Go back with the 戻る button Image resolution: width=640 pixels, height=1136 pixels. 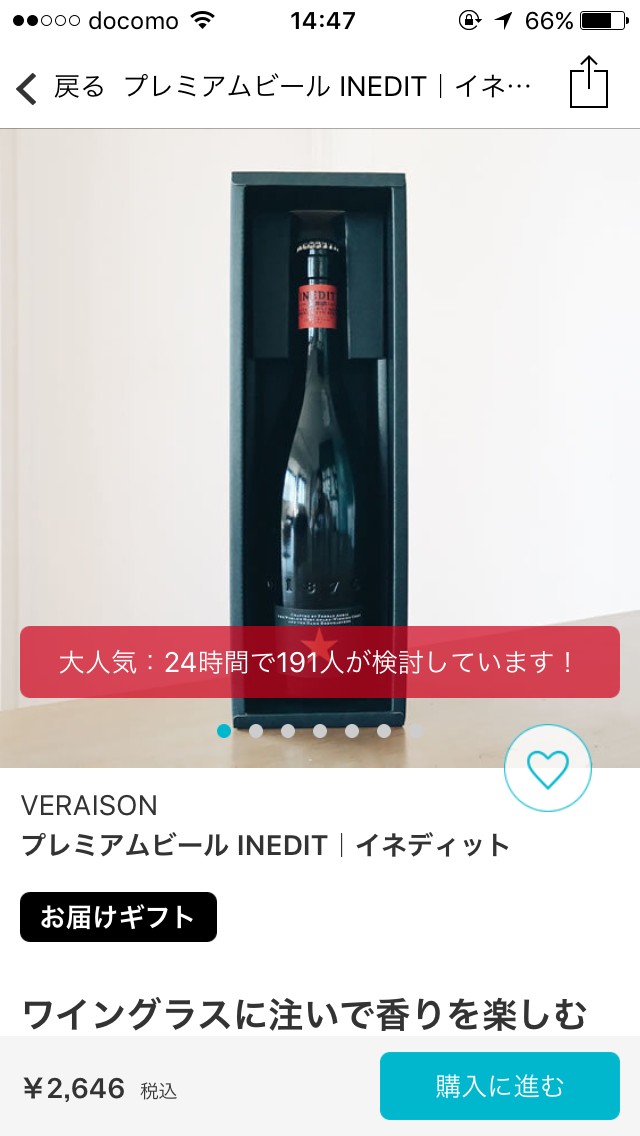coord(60,88)
